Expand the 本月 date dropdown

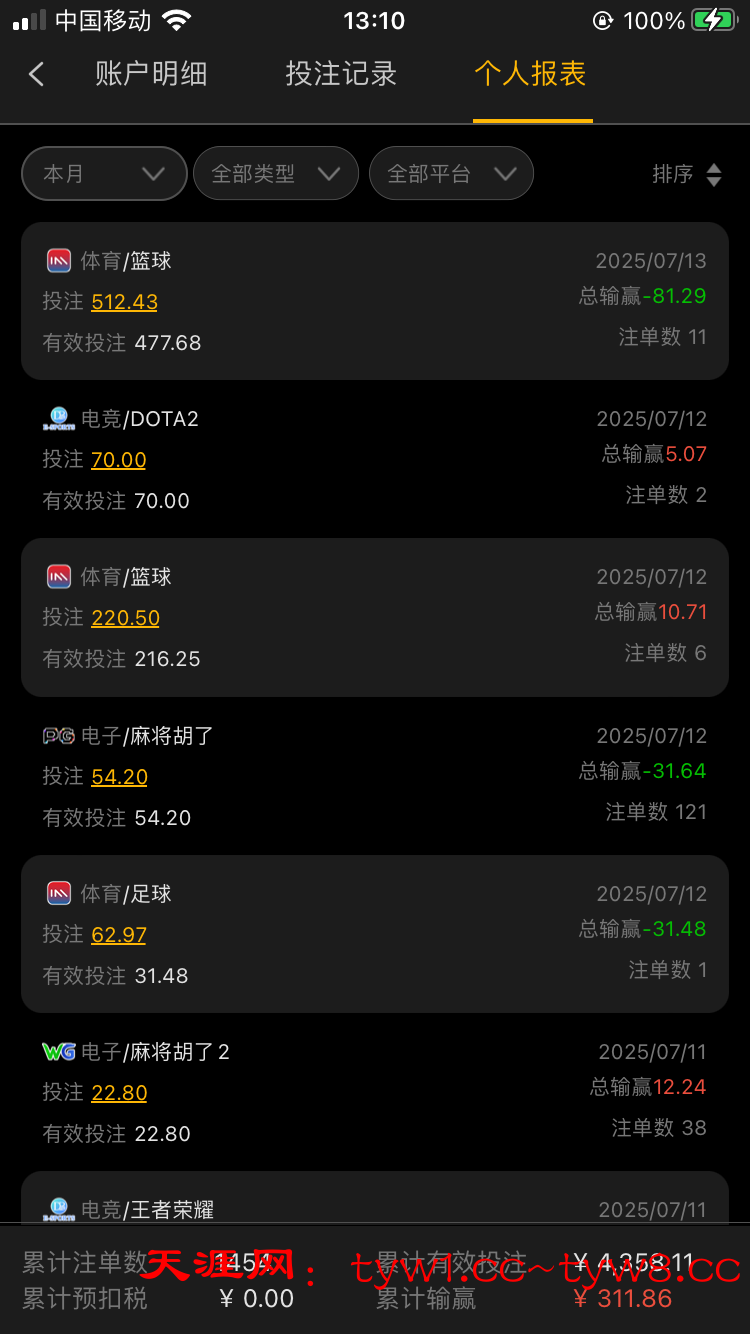click(104, 174)
